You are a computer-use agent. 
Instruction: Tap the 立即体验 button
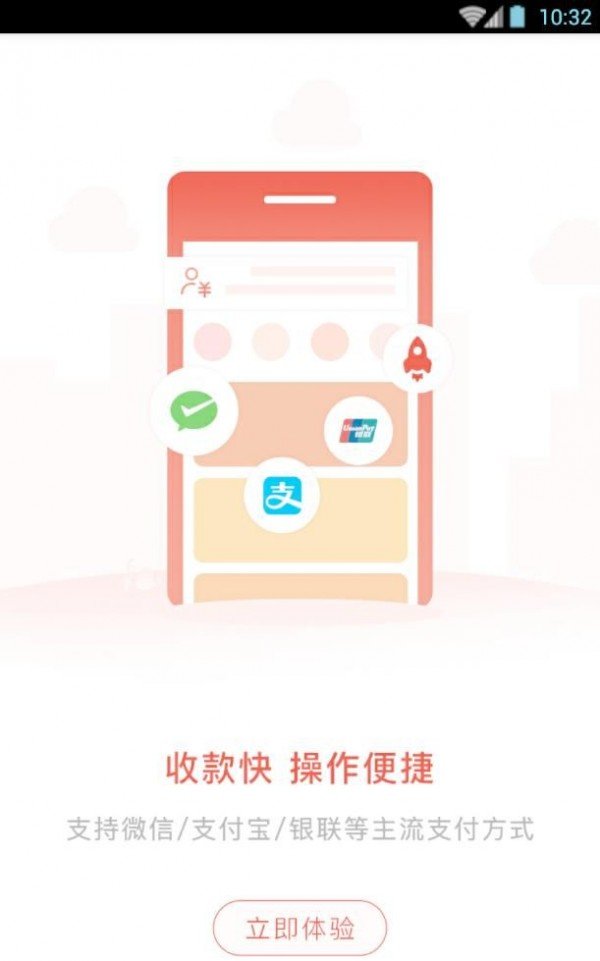click(x=299, y=928)
